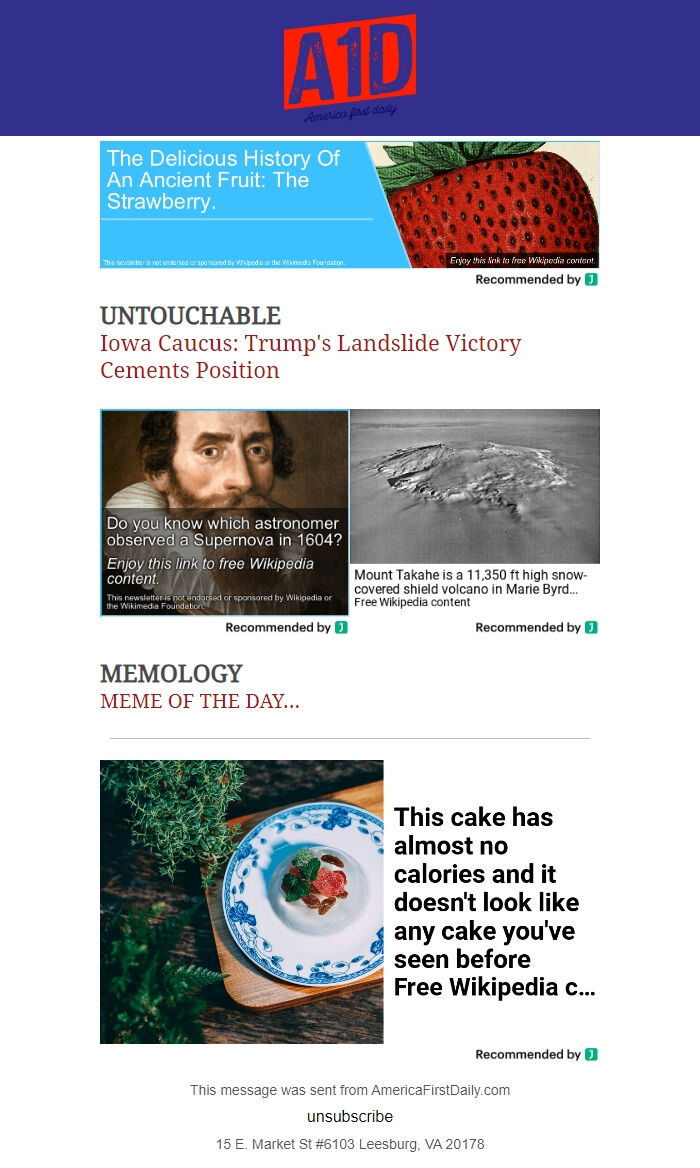The height and width of the screenshot is (1168, 700).
Task: Open the astronomer Supernova 1604 card
Action: point(225,512)
